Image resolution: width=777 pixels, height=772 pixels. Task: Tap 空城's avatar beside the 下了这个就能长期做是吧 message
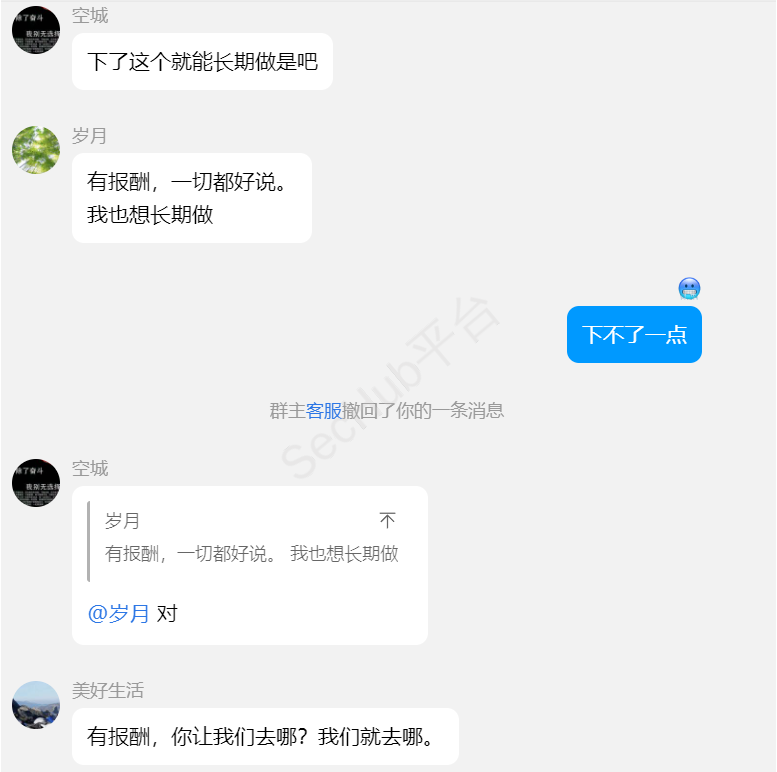(36, 30)
